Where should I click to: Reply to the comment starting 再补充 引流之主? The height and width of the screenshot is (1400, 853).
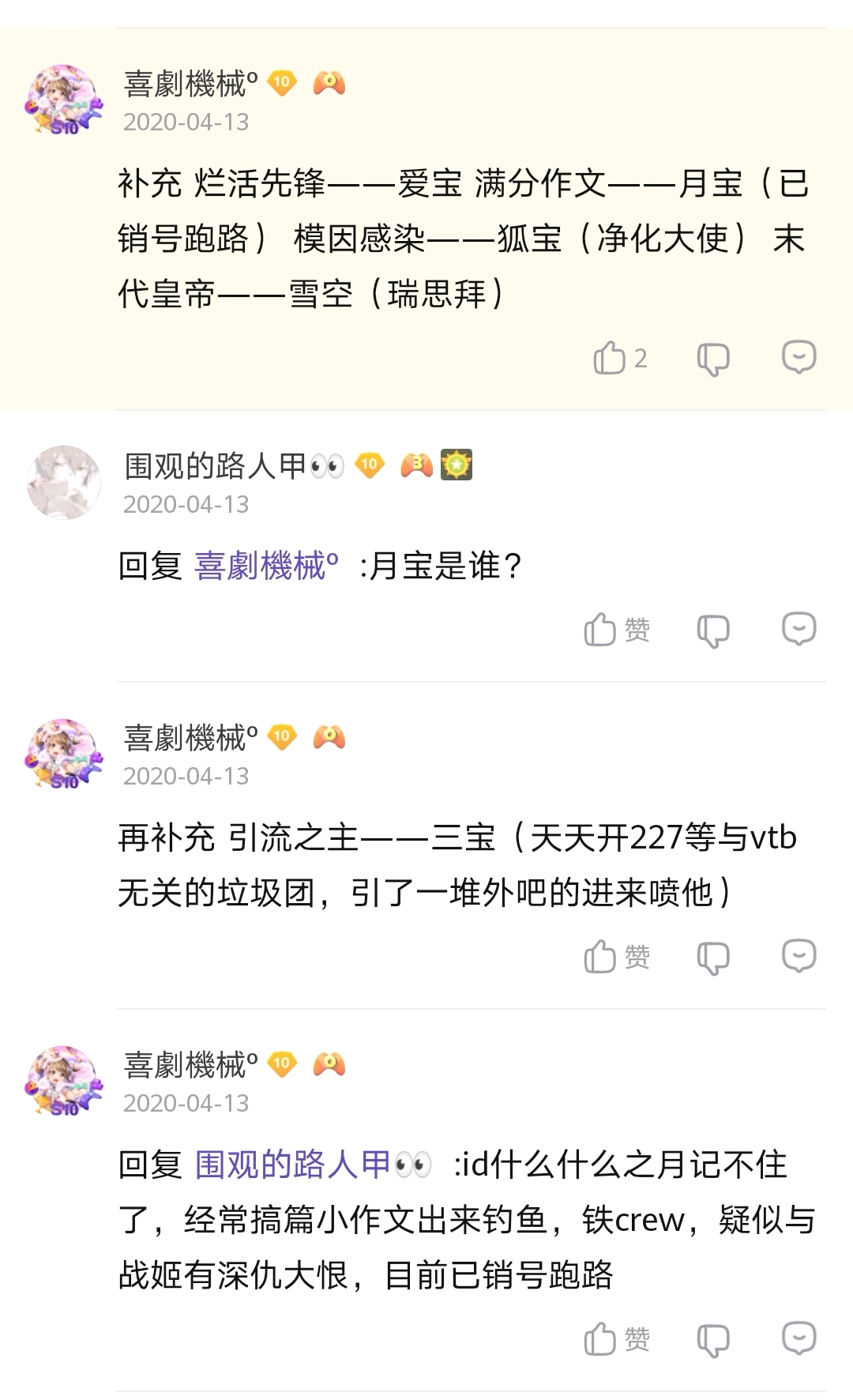(799, 956)
